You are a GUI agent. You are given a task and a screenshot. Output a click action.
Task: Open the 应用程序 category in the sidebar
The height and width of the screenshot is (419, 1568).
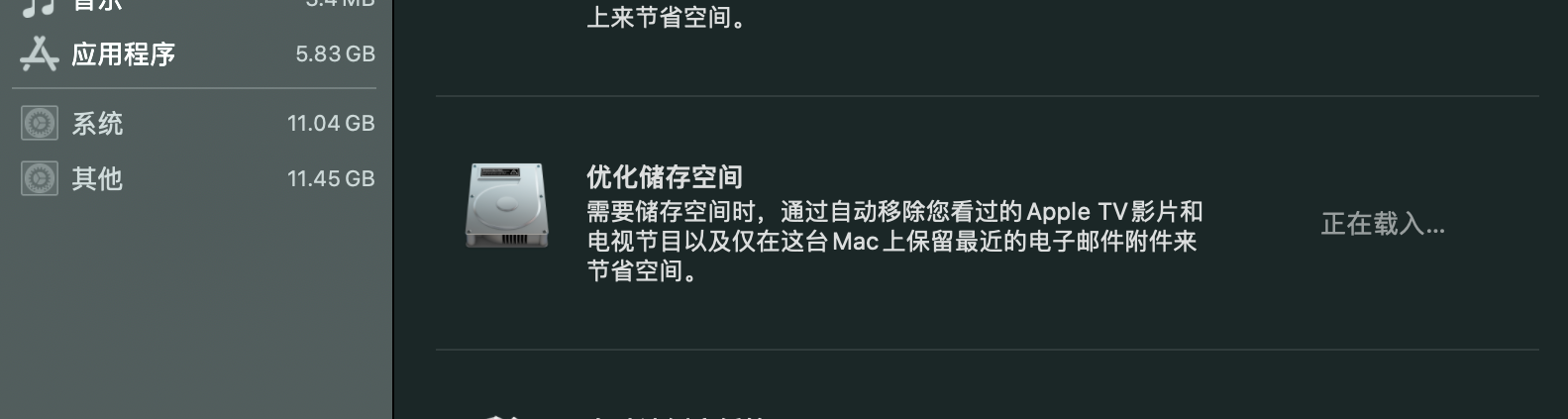pyautogui.click(x=123, y=54)
